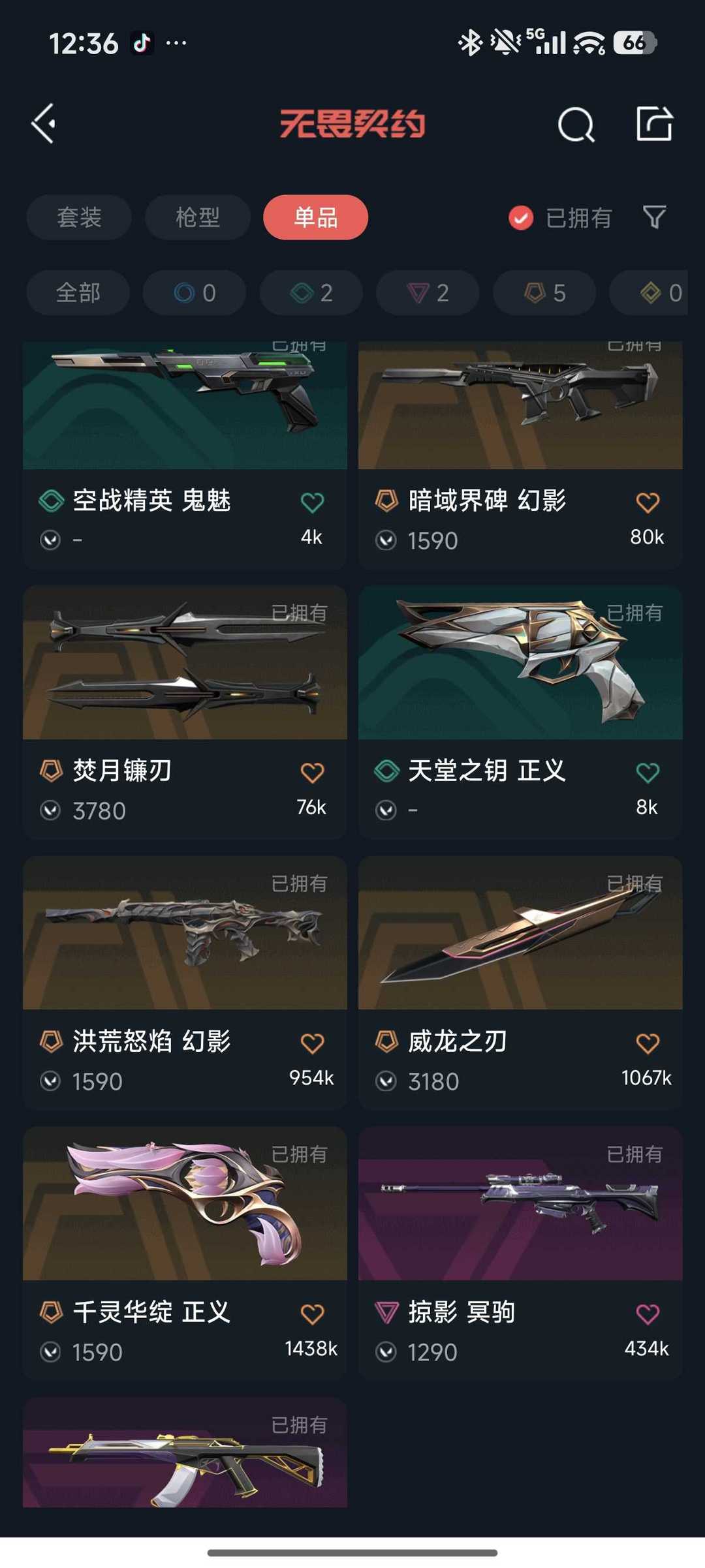Switch to the 枪型 tab

coord(198,217)
